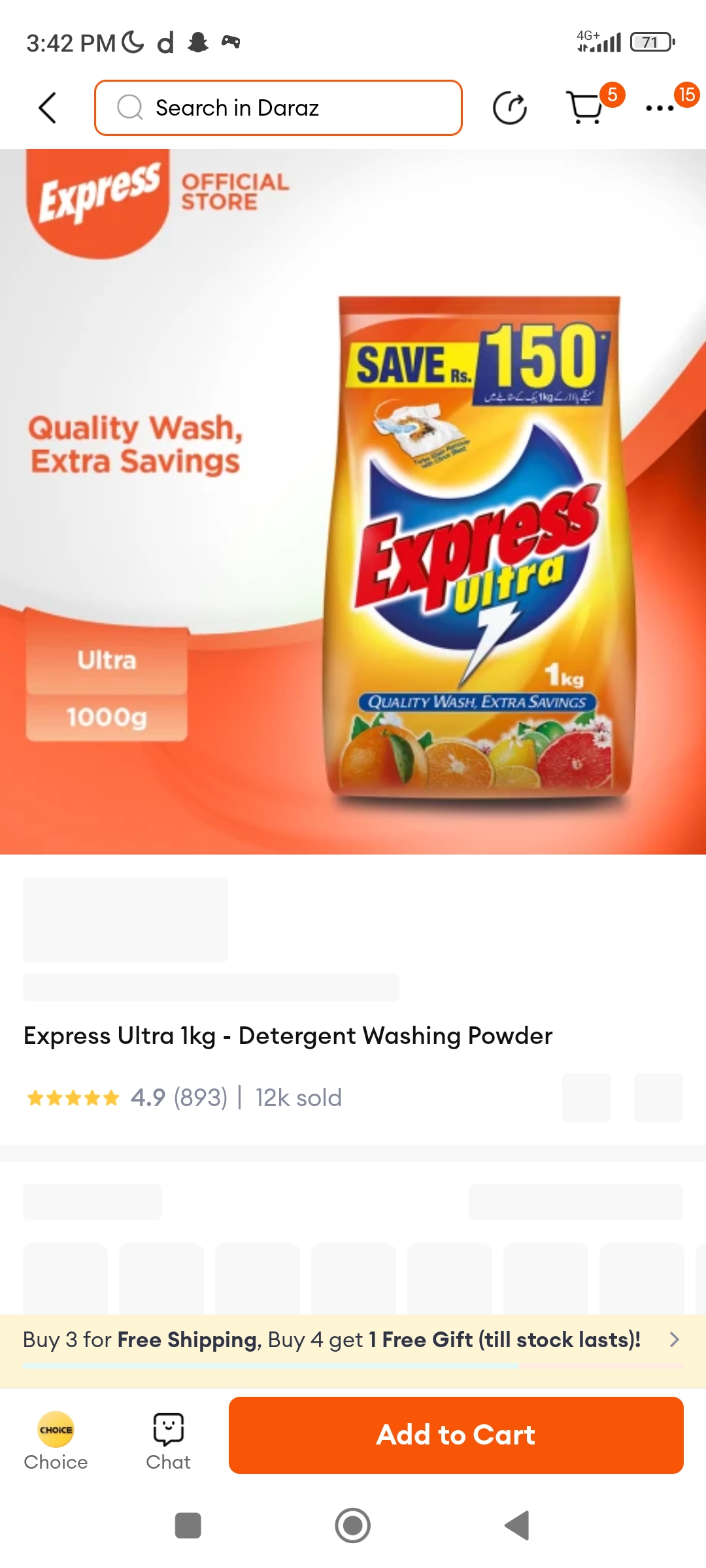Open the Free Shipping and Free Gift promo
The image size is (706, 1568).
click(x=353, y=1341)
